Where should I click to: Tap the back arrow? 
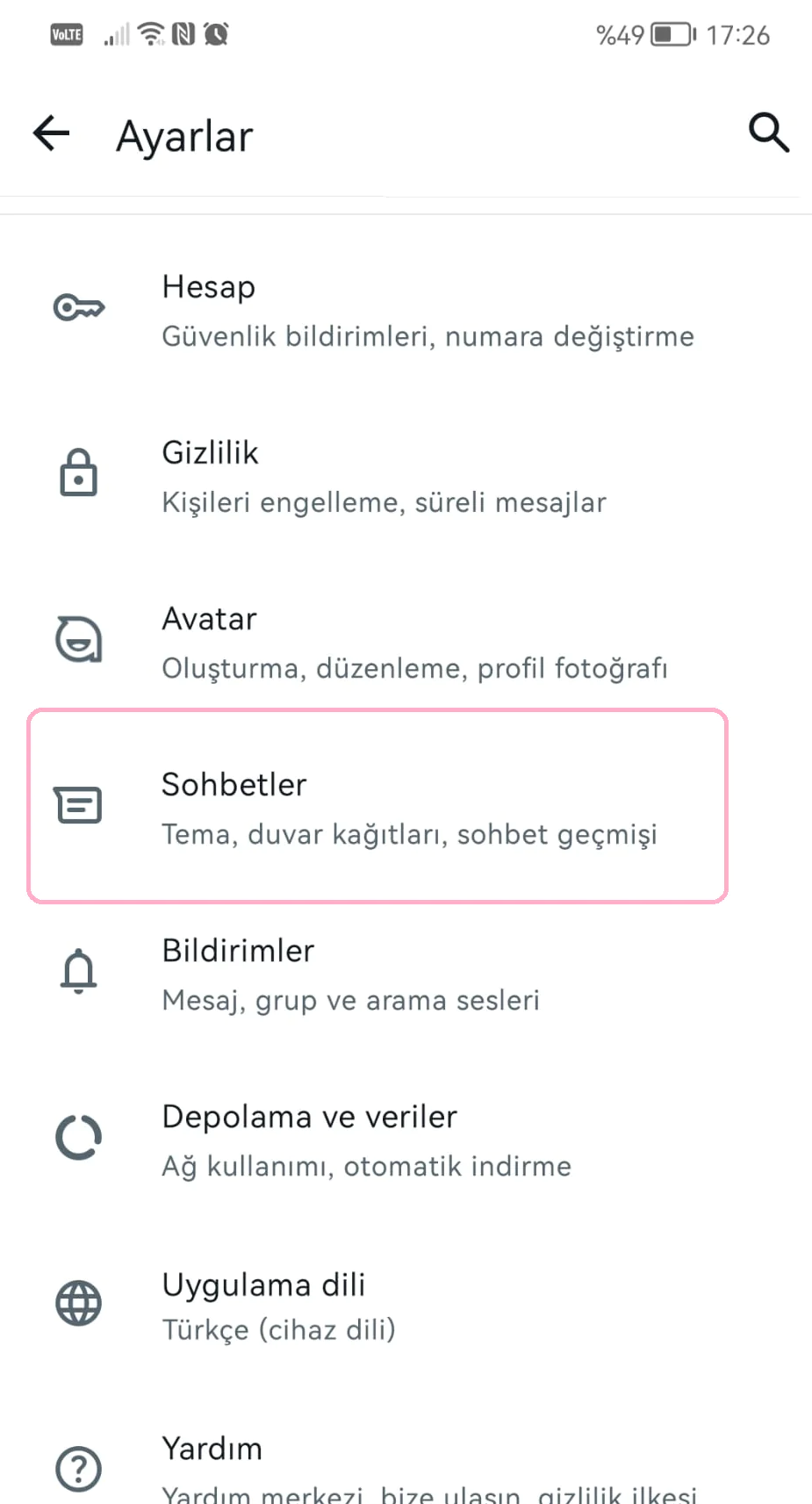click(x=50, y=133)
